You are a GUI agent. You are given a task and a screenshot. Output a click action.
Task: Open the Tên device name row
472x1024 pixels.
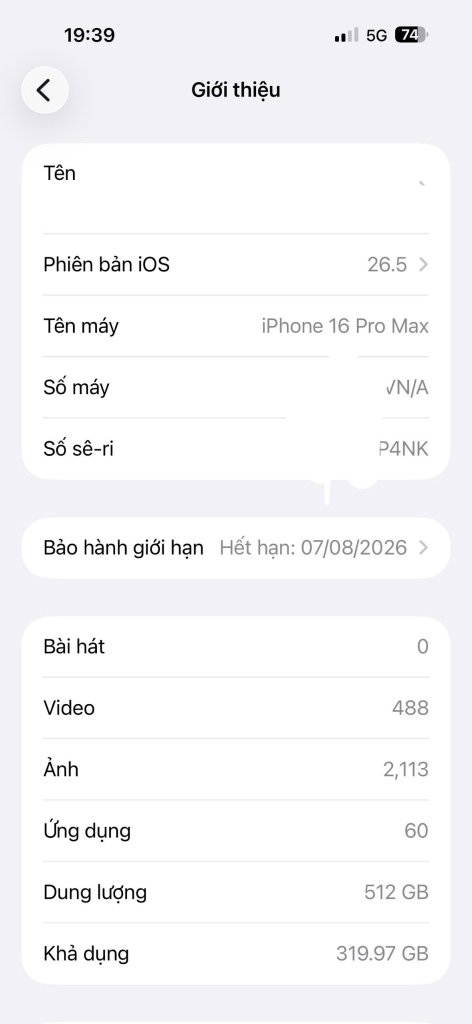click(x=236, y=189)
